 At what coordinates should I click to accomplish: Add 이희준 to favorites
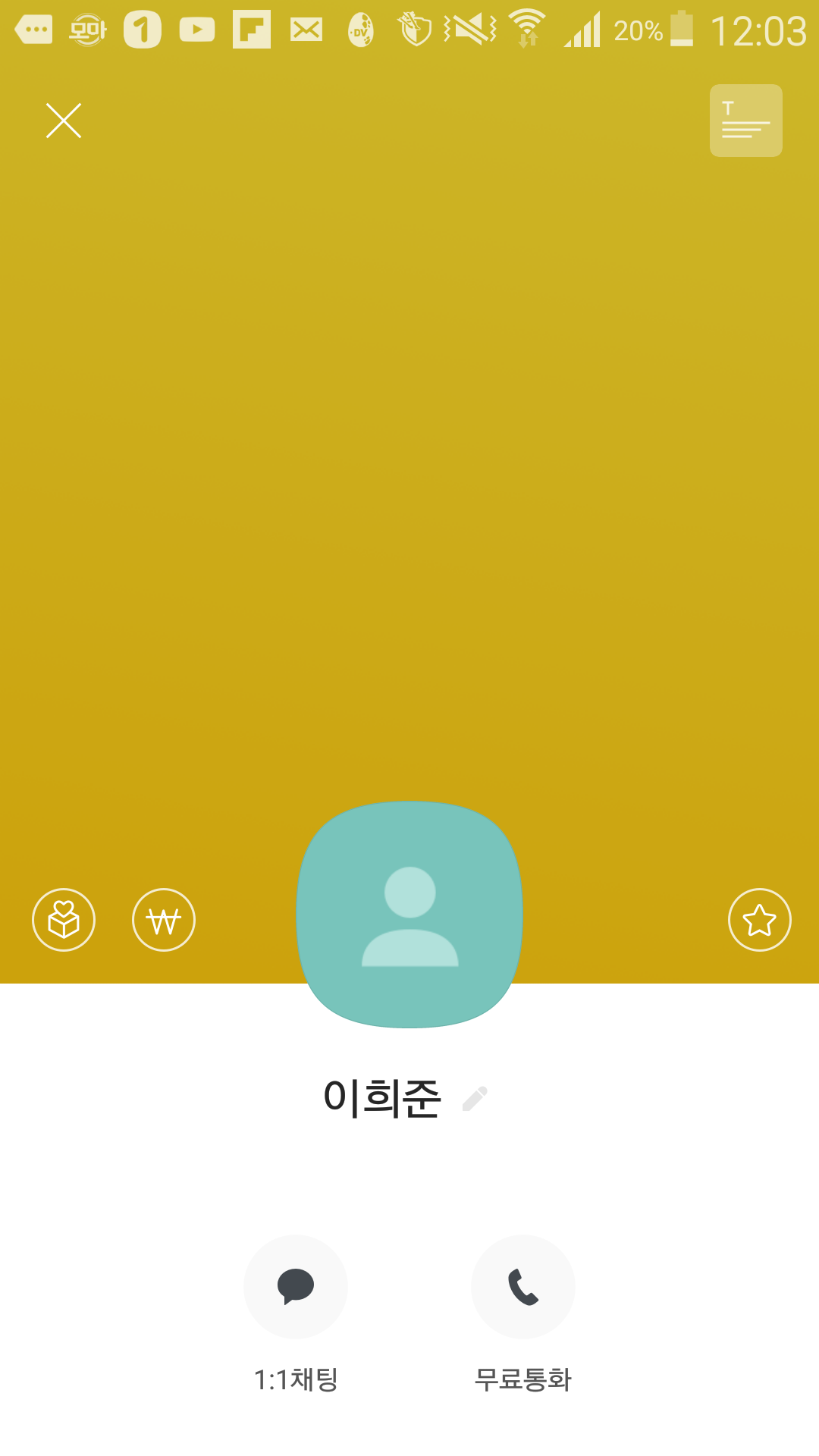tap(759, 920)
